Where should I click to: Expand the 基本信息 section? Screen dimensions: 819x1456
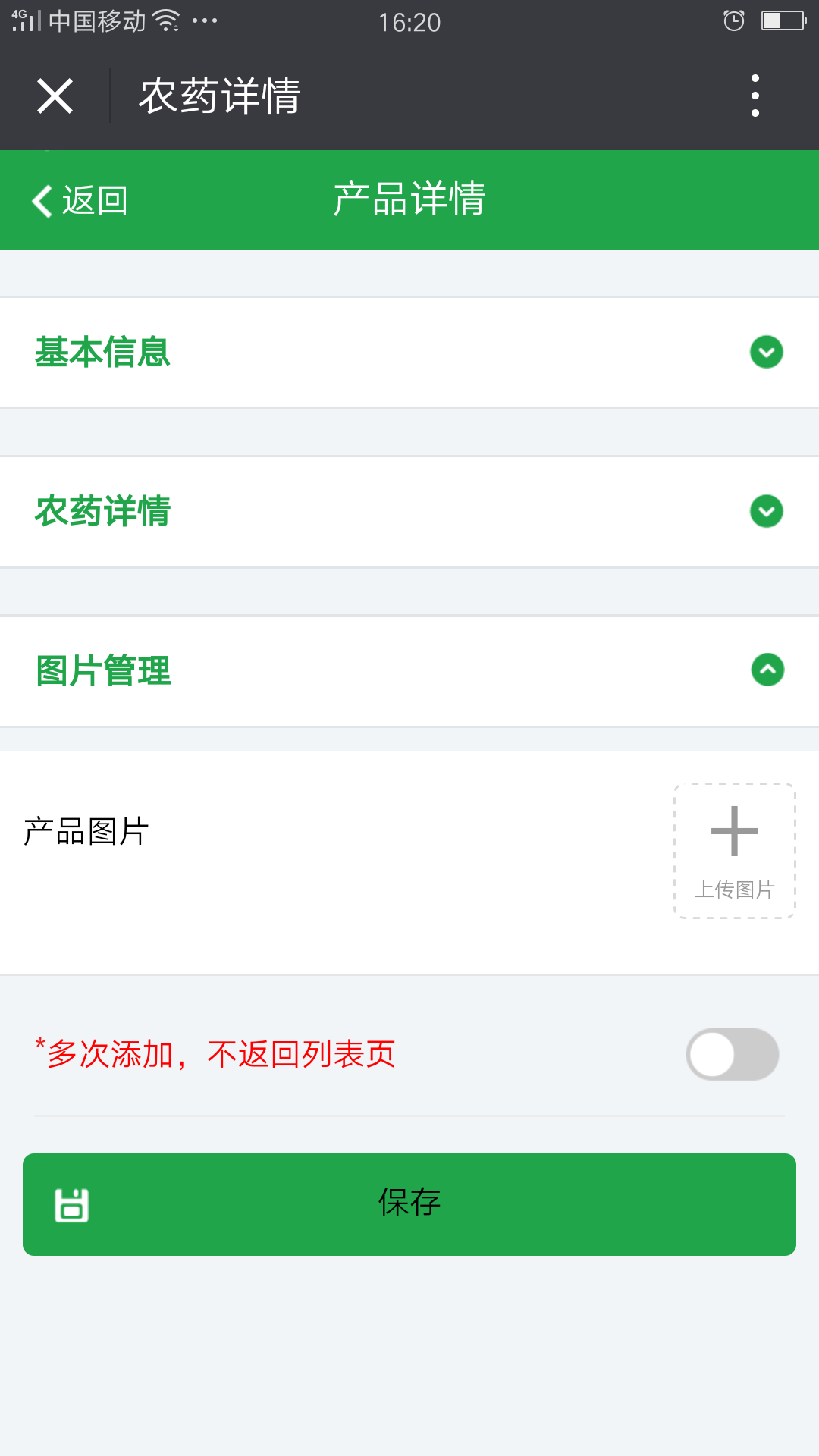(x=409, y=353)
